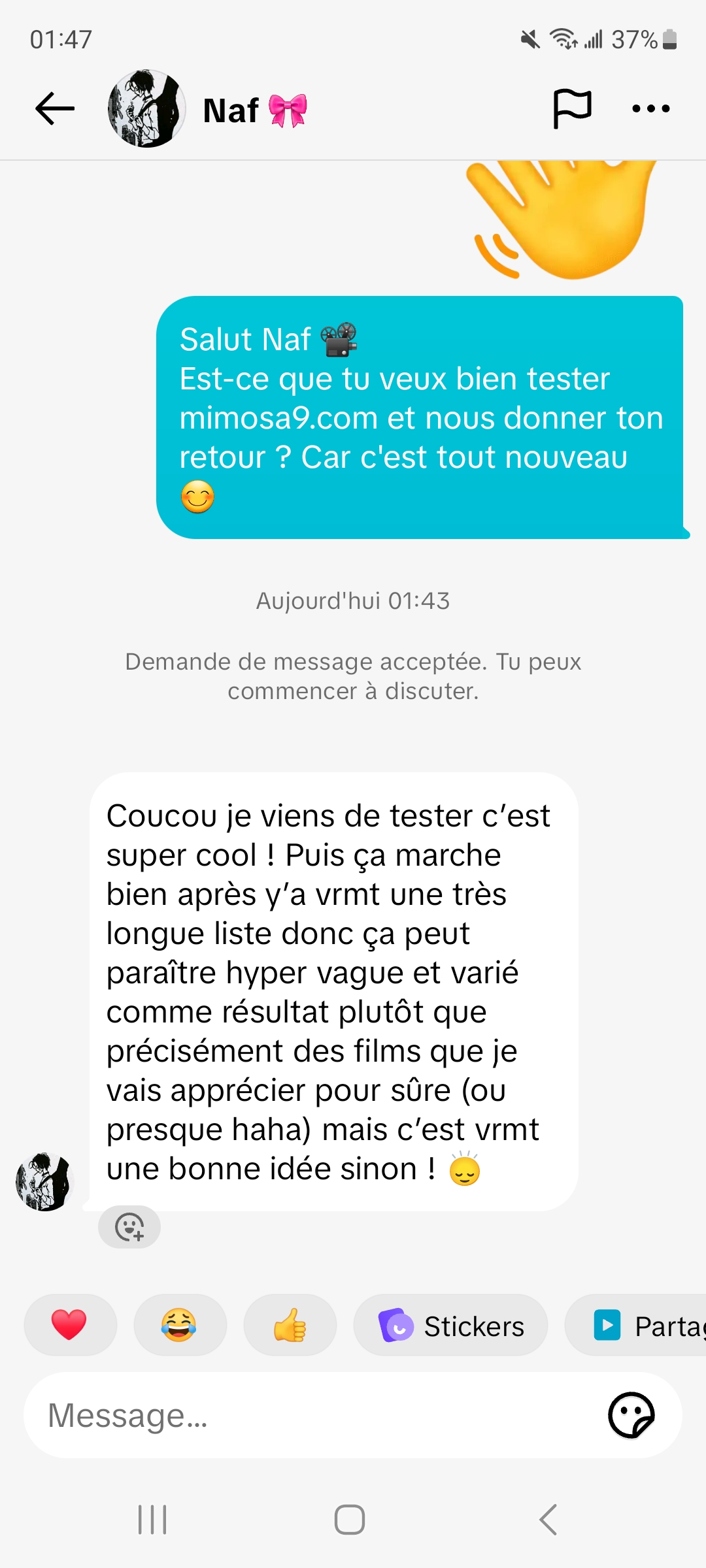Open the Stickers chip
The image size is (706, 1568).
coord(451,1326)
